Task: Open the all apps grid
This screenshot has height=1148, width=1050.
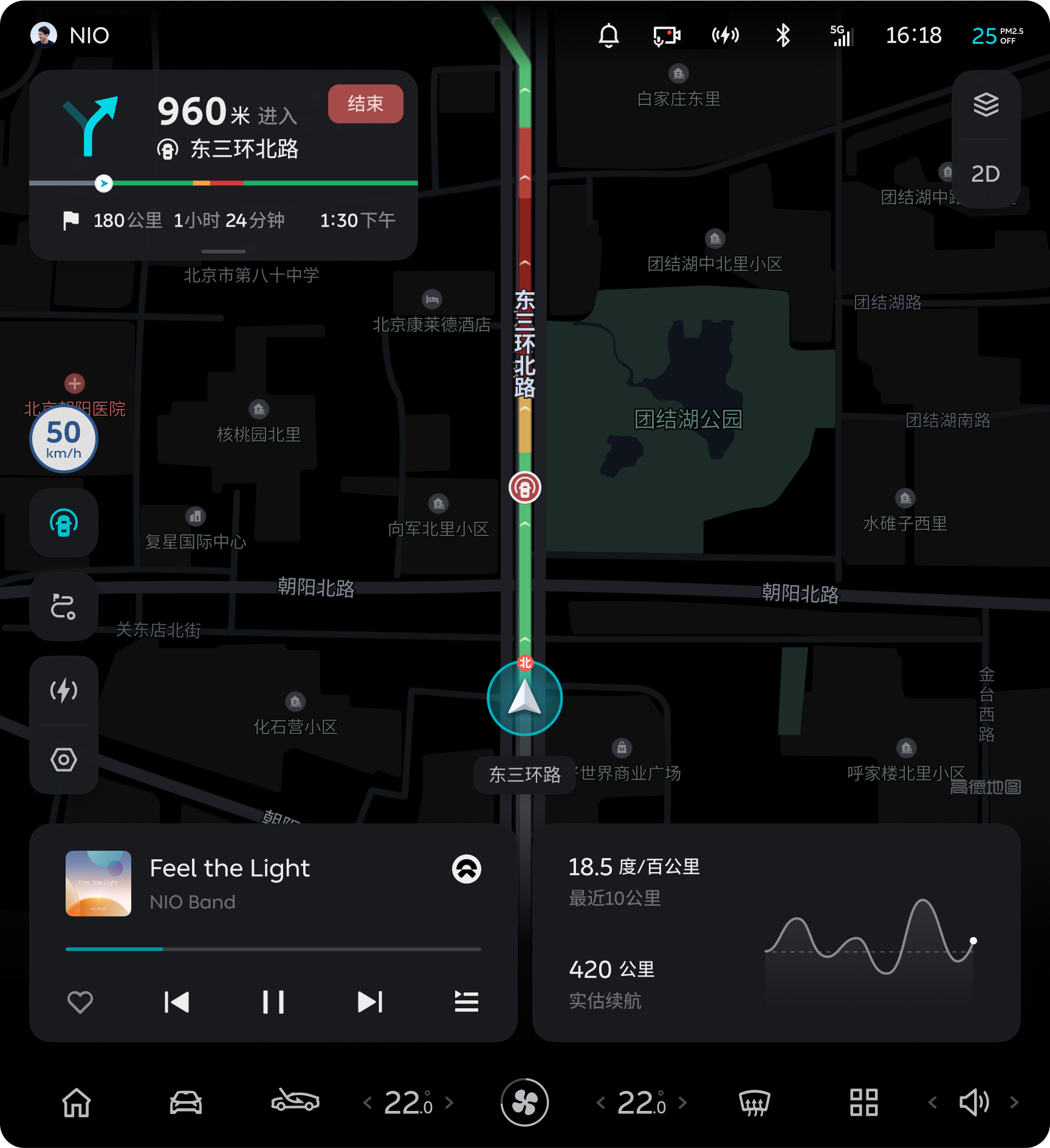Action: pyautogui.click(x=863, y=1102)
